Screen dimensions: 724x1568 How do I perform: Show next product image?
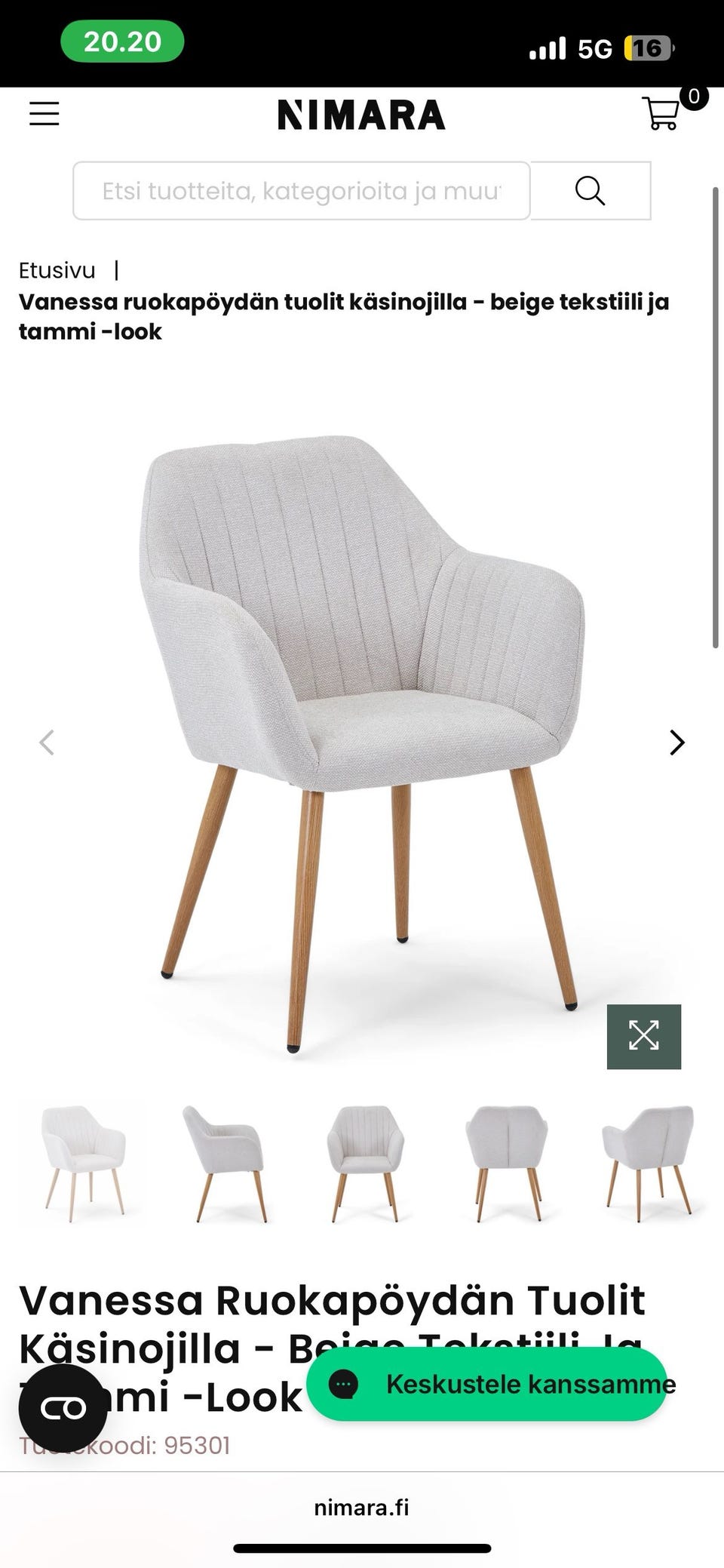point(676,742)
